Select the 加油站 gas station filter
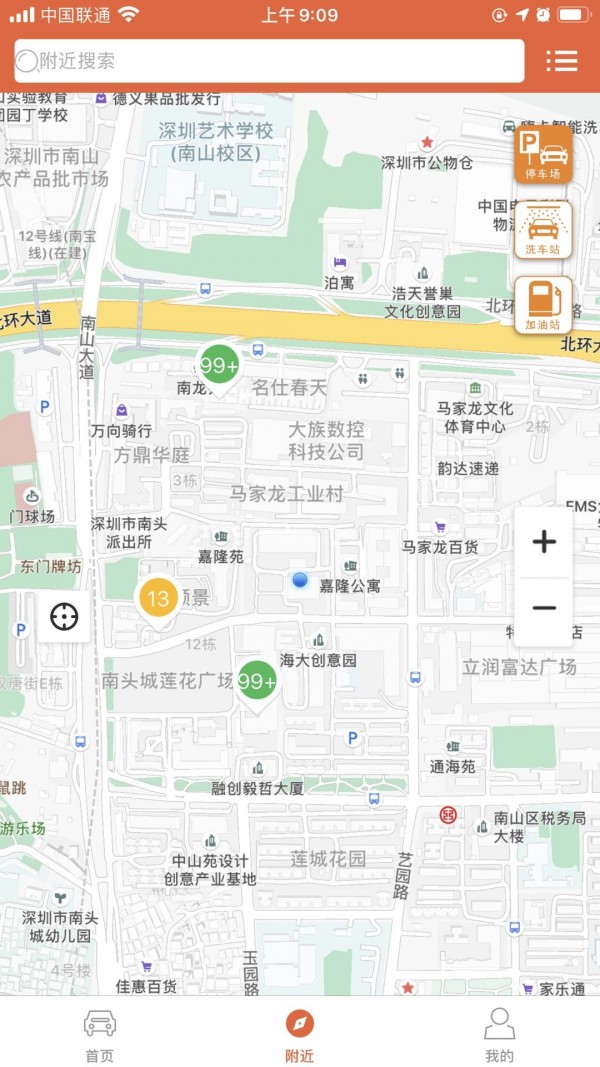The image size is (600, 1067). point(543,306)
